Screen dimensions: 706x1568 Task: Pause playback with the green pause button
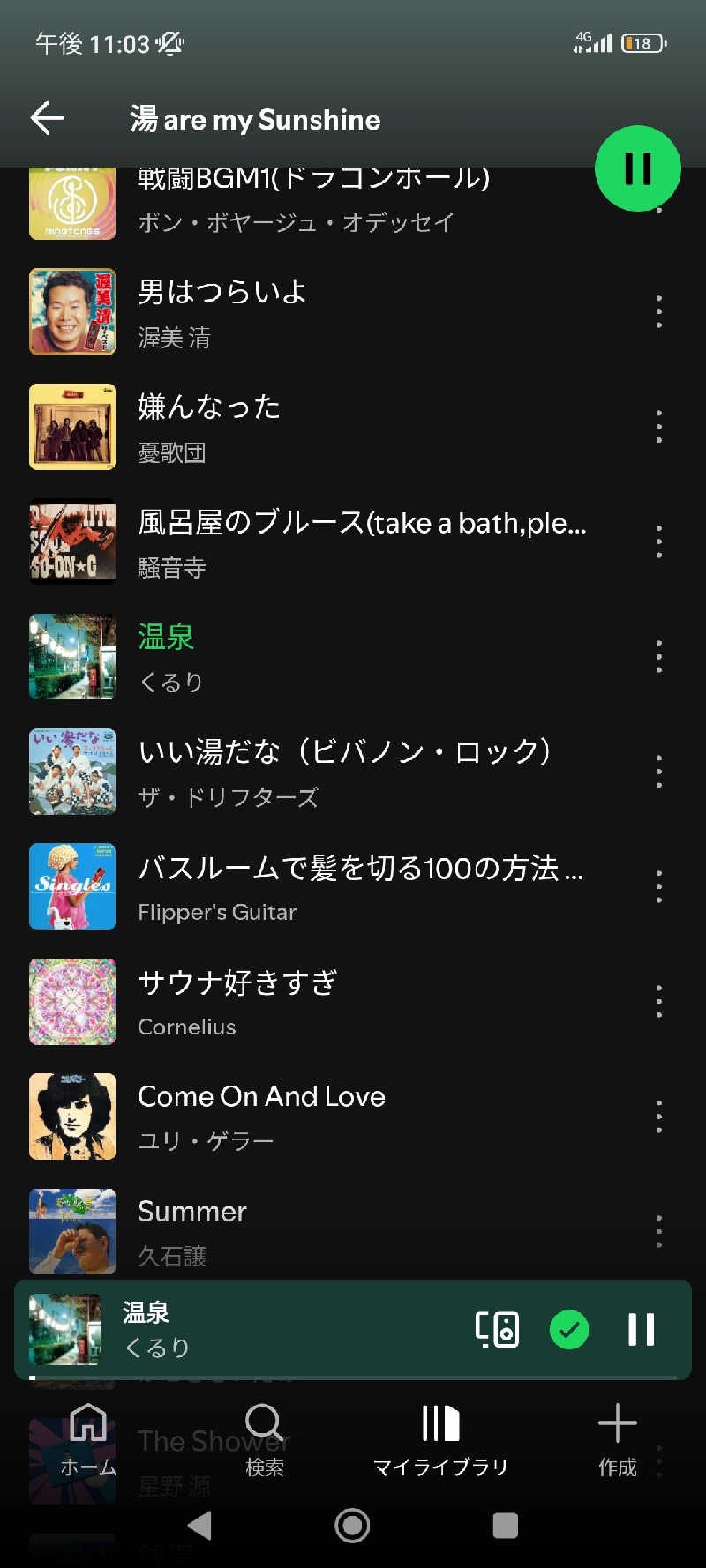(x=637, y=168)
